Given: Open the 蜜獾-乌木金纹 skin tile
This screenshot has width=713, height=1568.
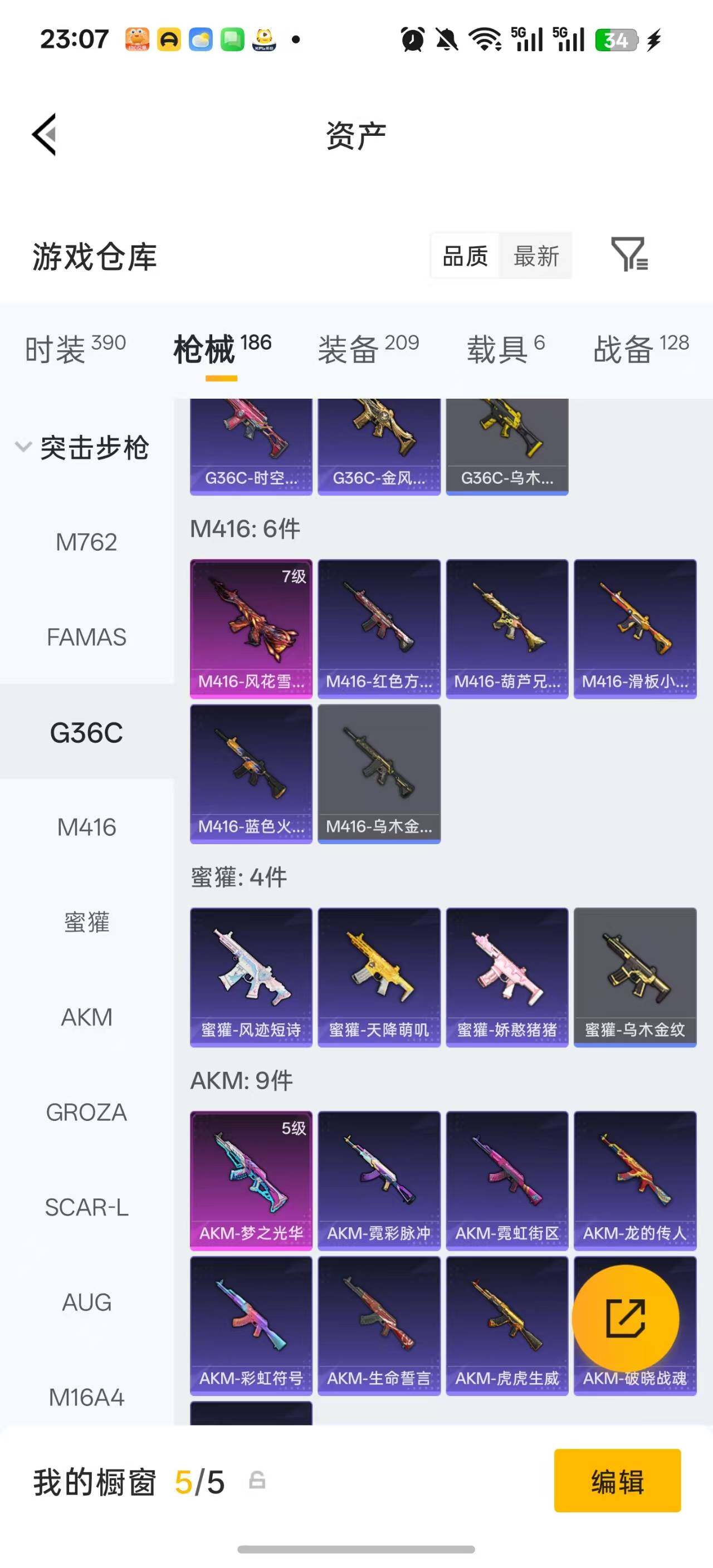Looking at the screenshot, I should [x=635, y=977].
